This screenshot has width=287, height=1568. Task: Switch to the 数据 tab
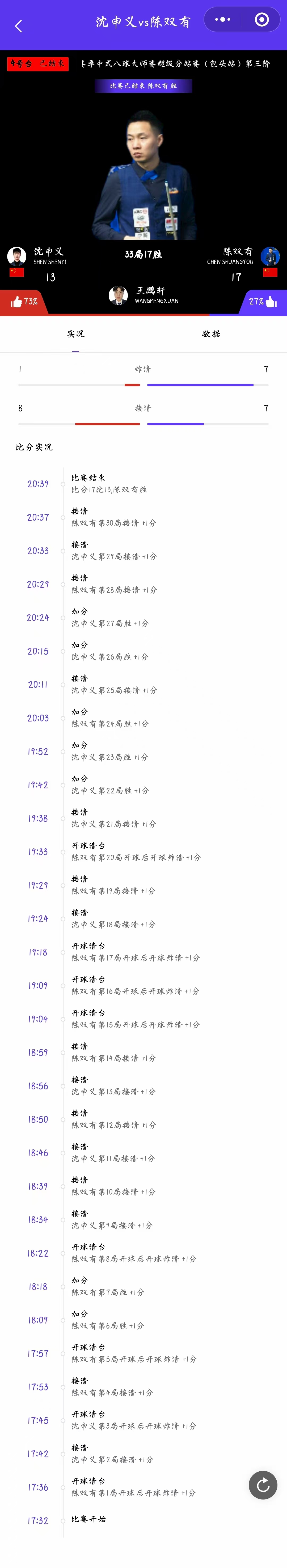(211, 334)
